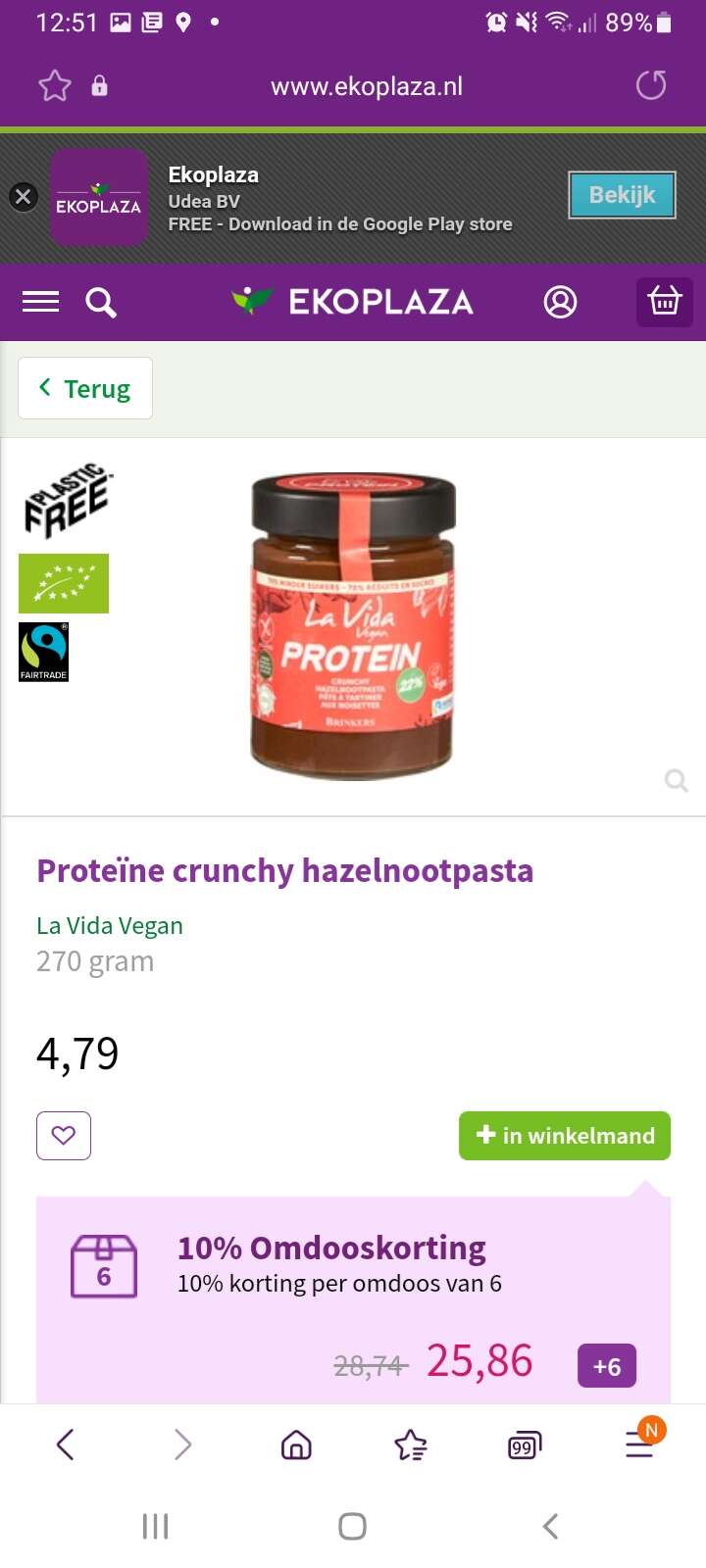Go back with the Terug button
The height and width of the screenshot is (1568, 706).
(85, 388)
